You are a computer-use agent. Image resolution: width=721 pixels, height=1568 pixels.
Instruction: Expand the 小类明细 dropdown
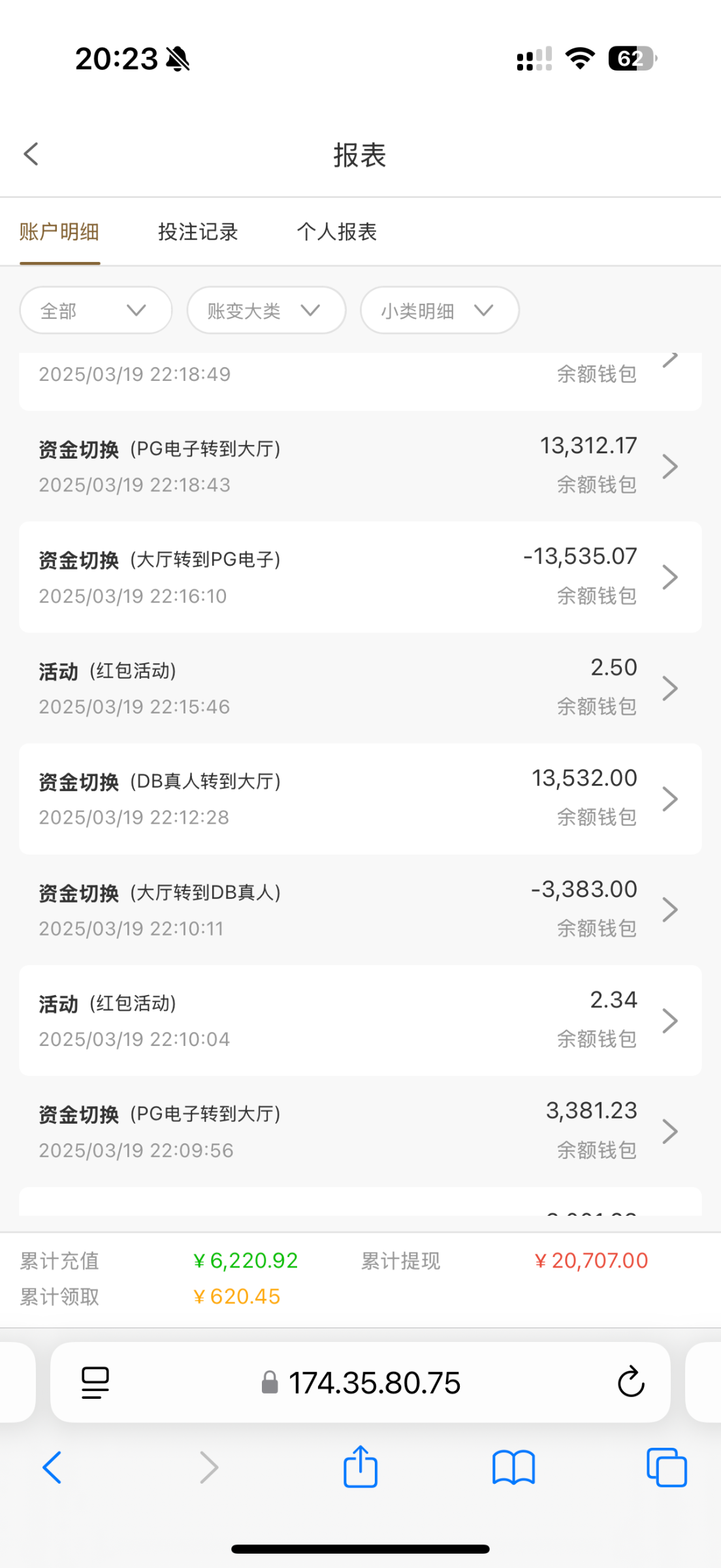click(440, 310)
